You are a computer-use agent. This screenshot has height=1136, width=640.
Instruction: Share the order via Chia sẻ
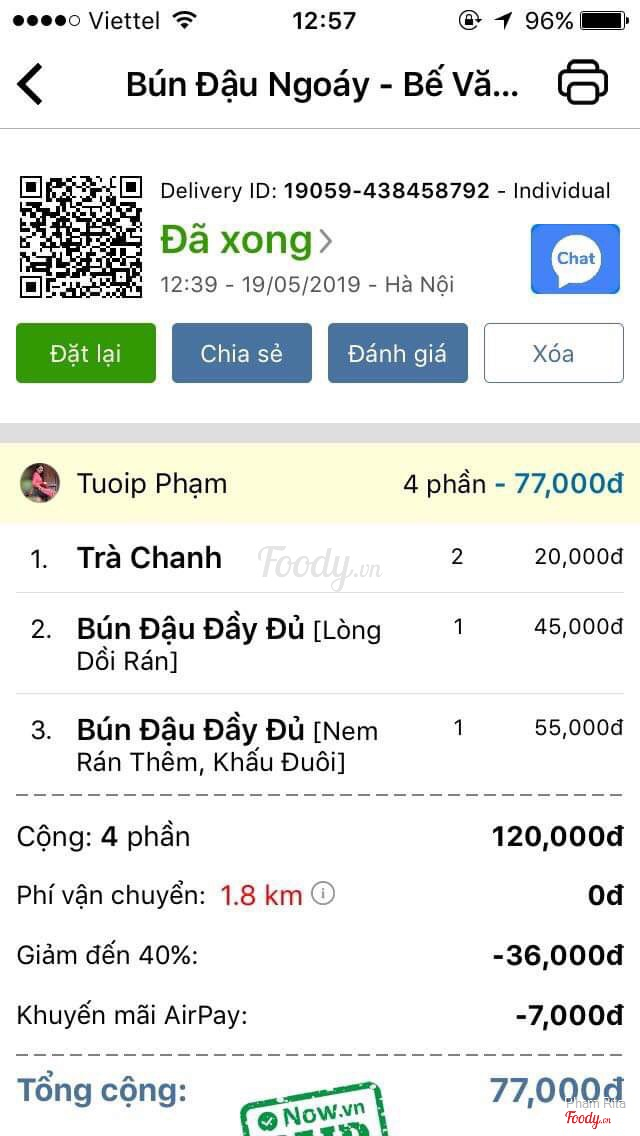[241, 353]
